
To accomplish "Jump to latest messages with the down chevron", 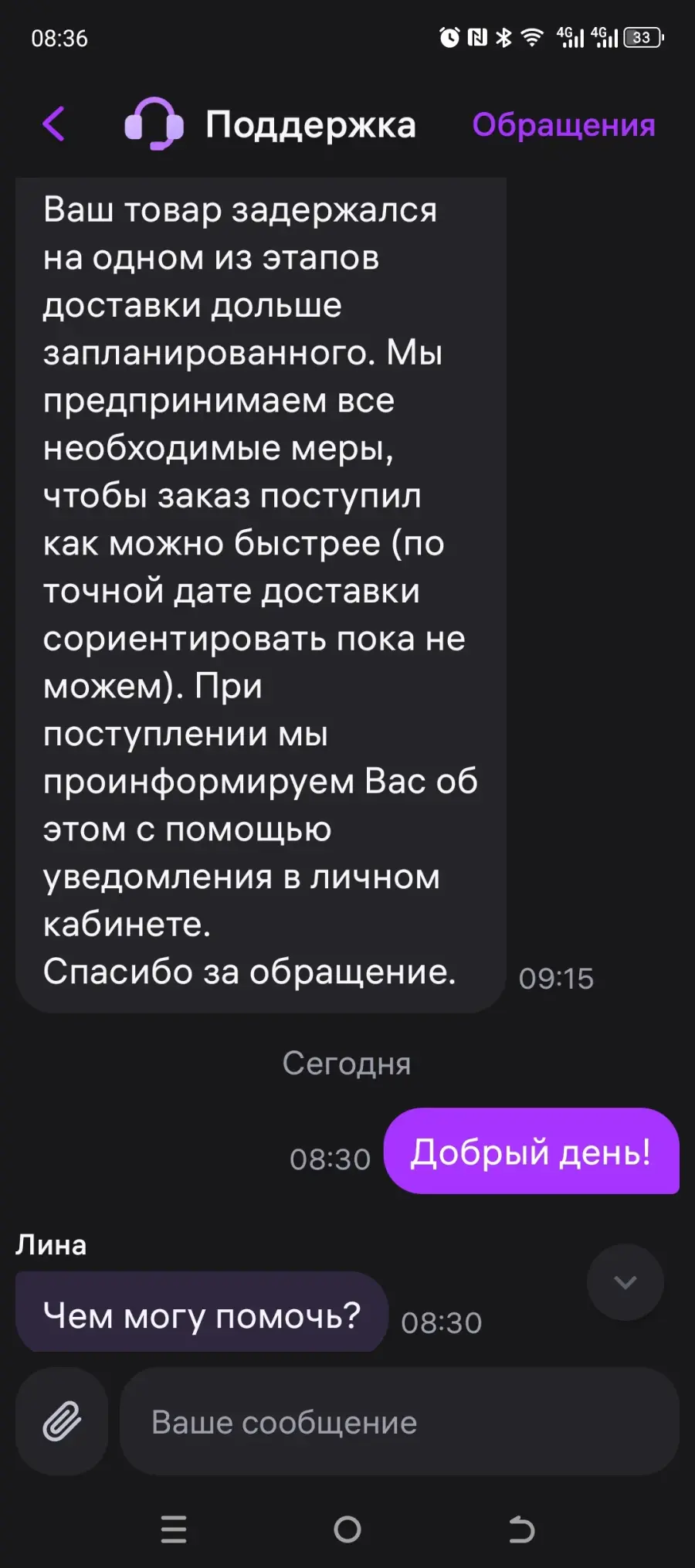I will (x=625, y=1282).
